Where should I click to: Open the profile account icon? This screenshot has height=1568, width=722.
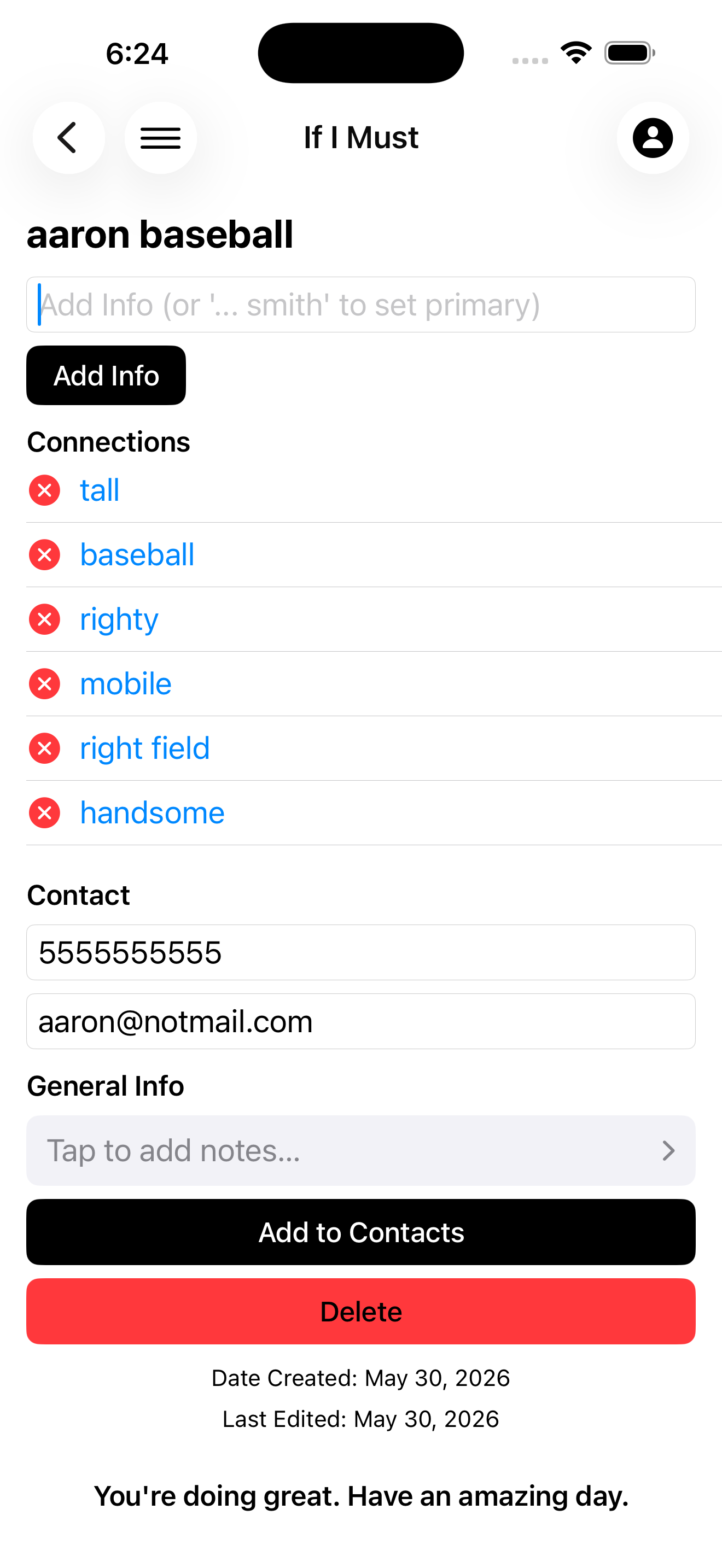click(653, 138)
